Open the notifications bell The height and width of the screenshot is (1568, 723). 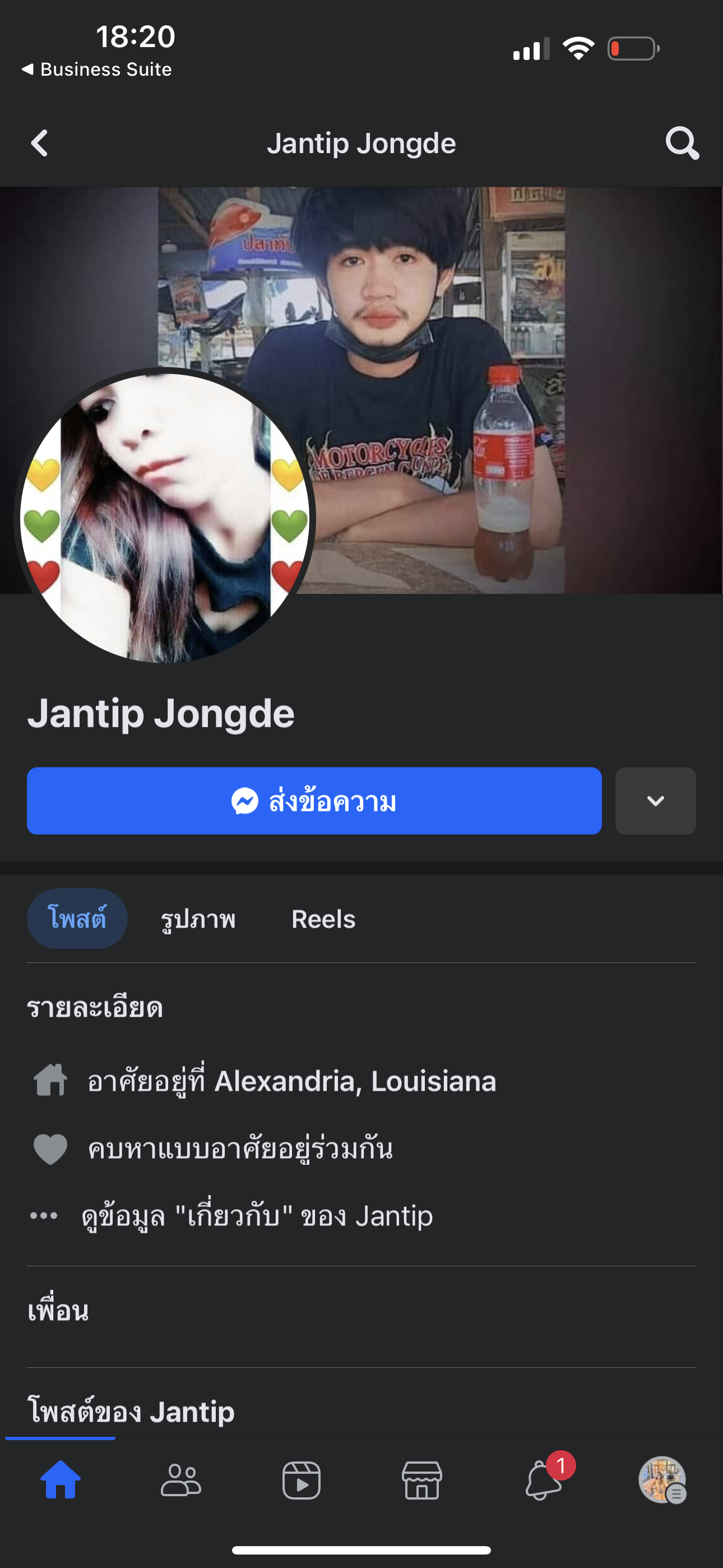(543, 1480)
